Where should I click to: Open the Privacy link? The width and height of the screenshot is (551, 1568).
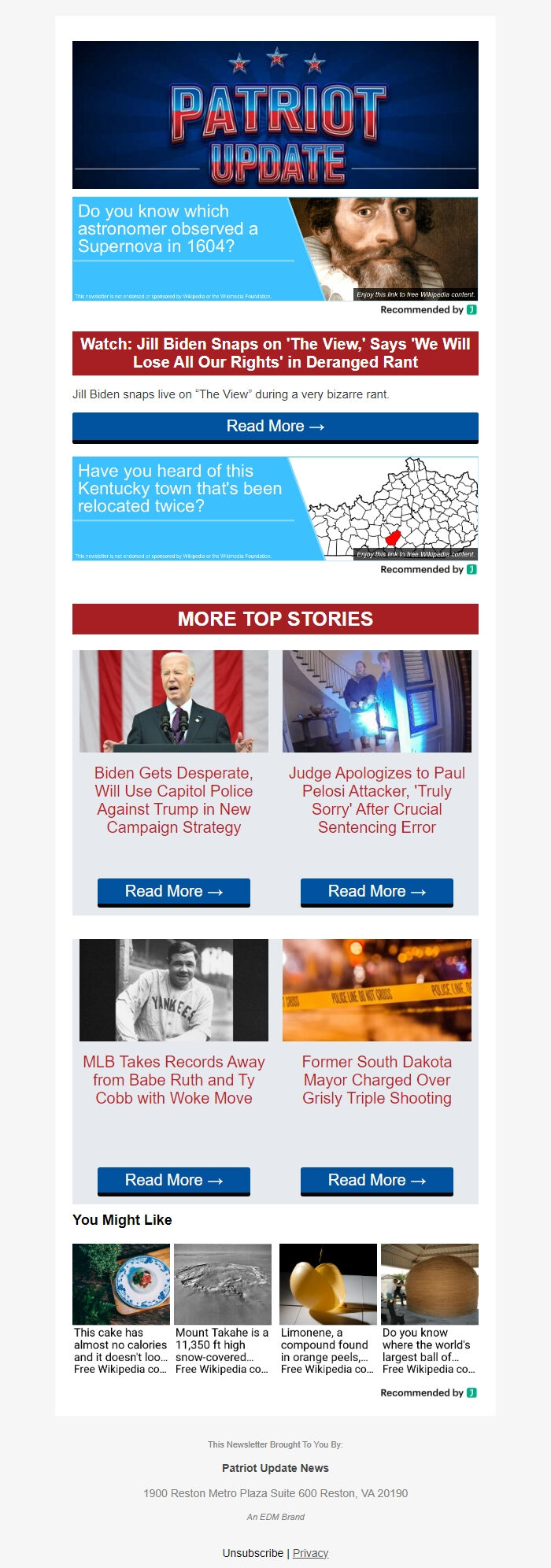point(310,1553)
